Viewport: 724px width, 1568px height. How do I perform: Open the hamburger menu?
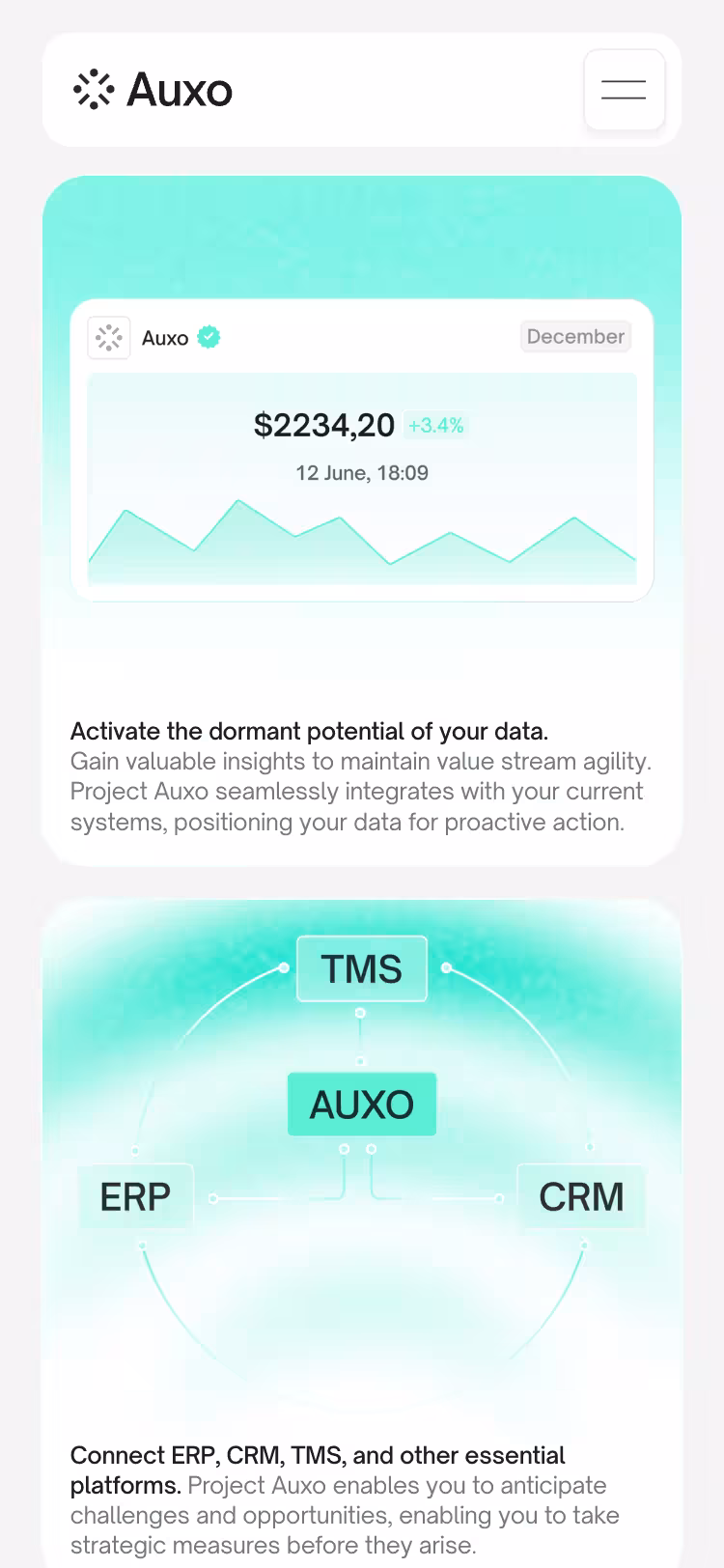coord(624,90)
